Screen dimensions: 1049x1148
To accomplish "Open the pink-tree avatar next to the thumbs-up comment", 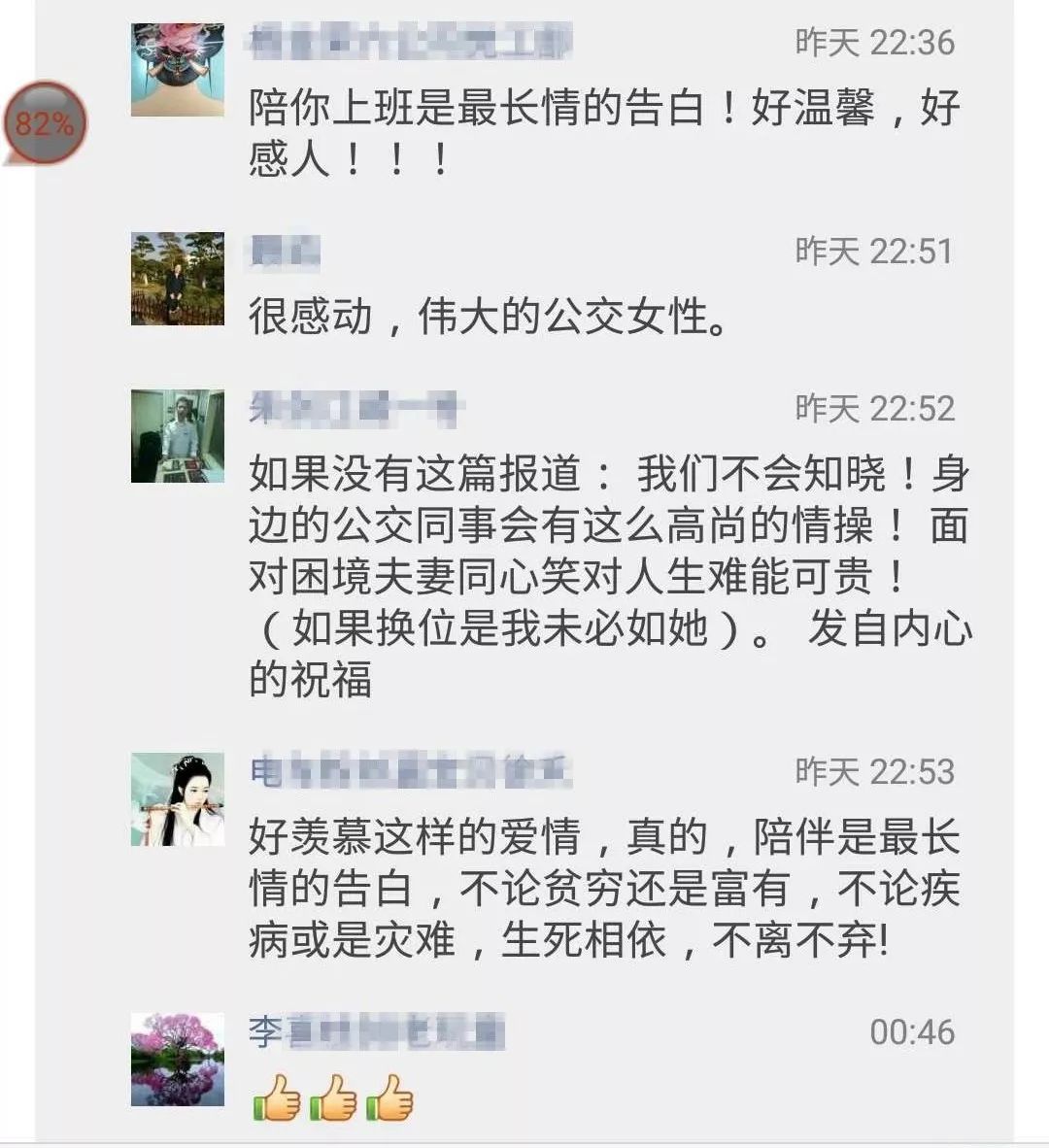I will [x=178, y=1060].
